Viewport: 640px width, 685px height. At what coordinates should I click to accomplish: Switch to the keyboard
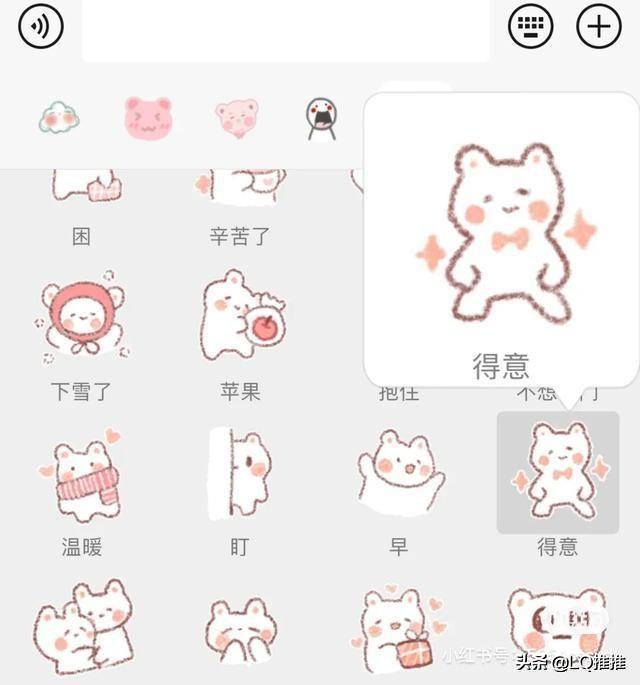(530, 26)
